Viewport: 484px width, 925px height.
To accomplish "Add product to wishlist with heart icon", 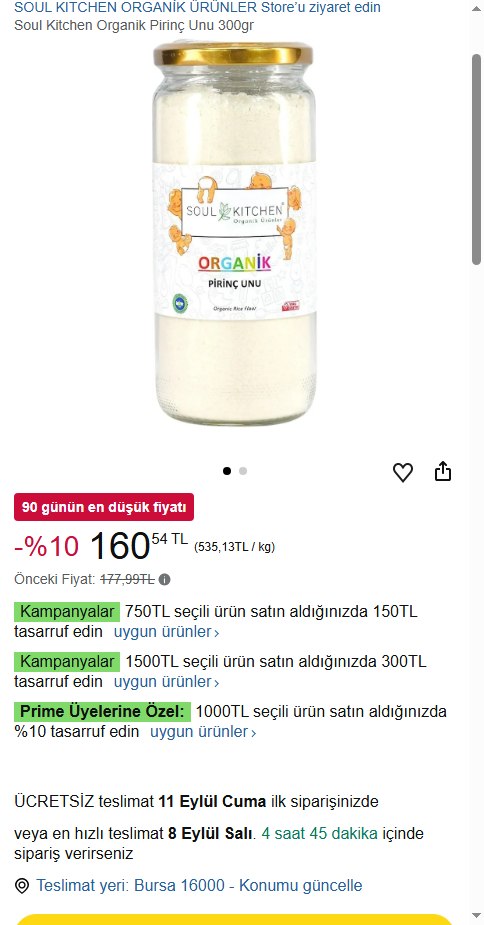I will click(x=403, y=472).
